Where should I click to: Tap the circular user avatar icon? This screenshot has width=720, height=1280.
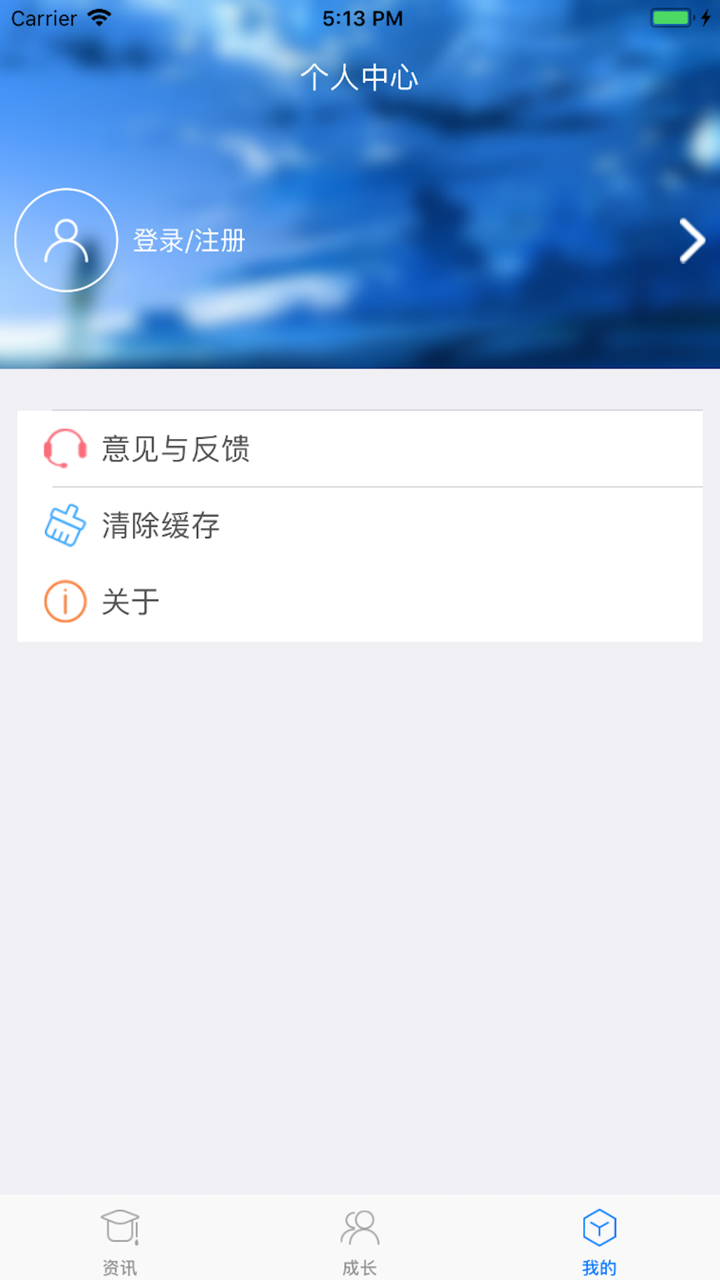click(66, 240)
